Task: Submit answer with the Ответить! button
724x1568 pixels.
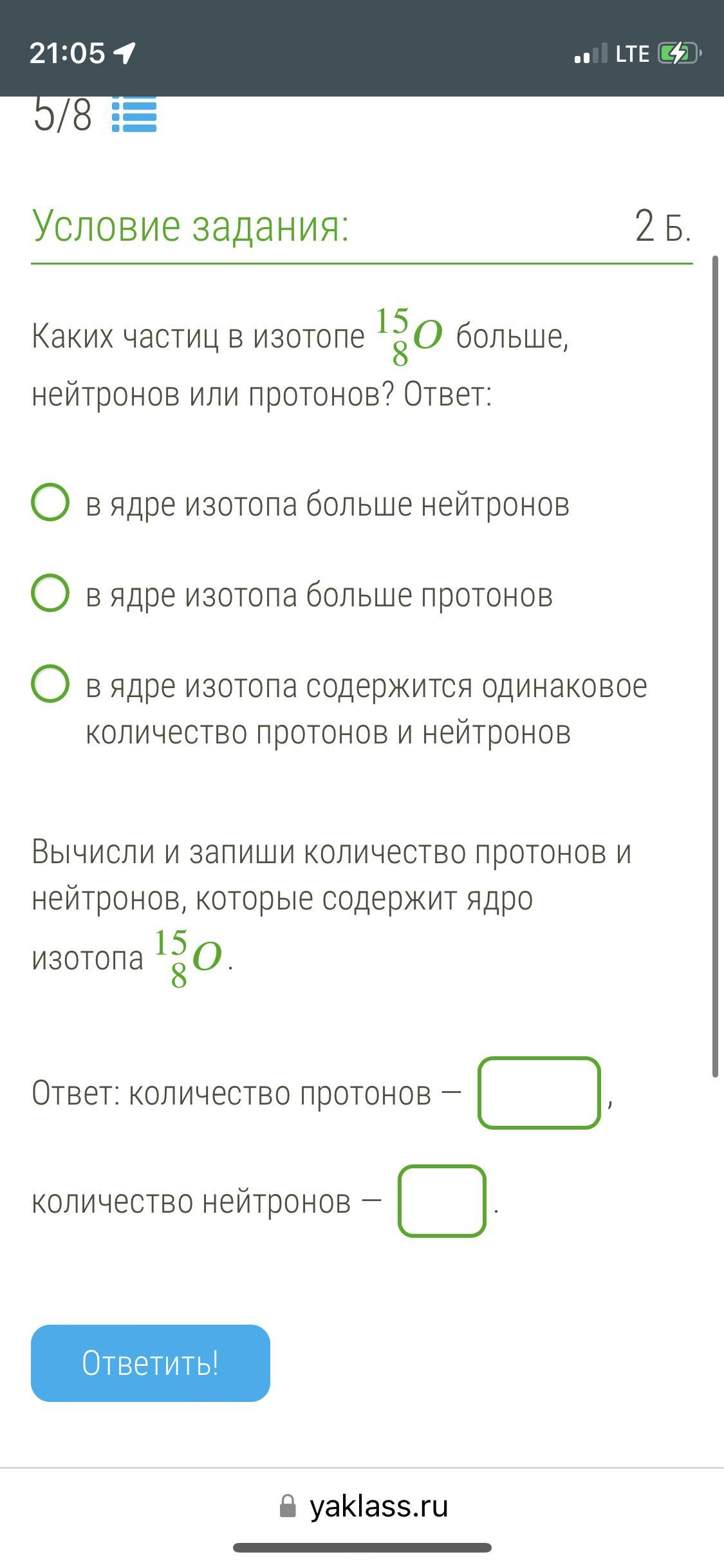Action: coord(151,1363)
